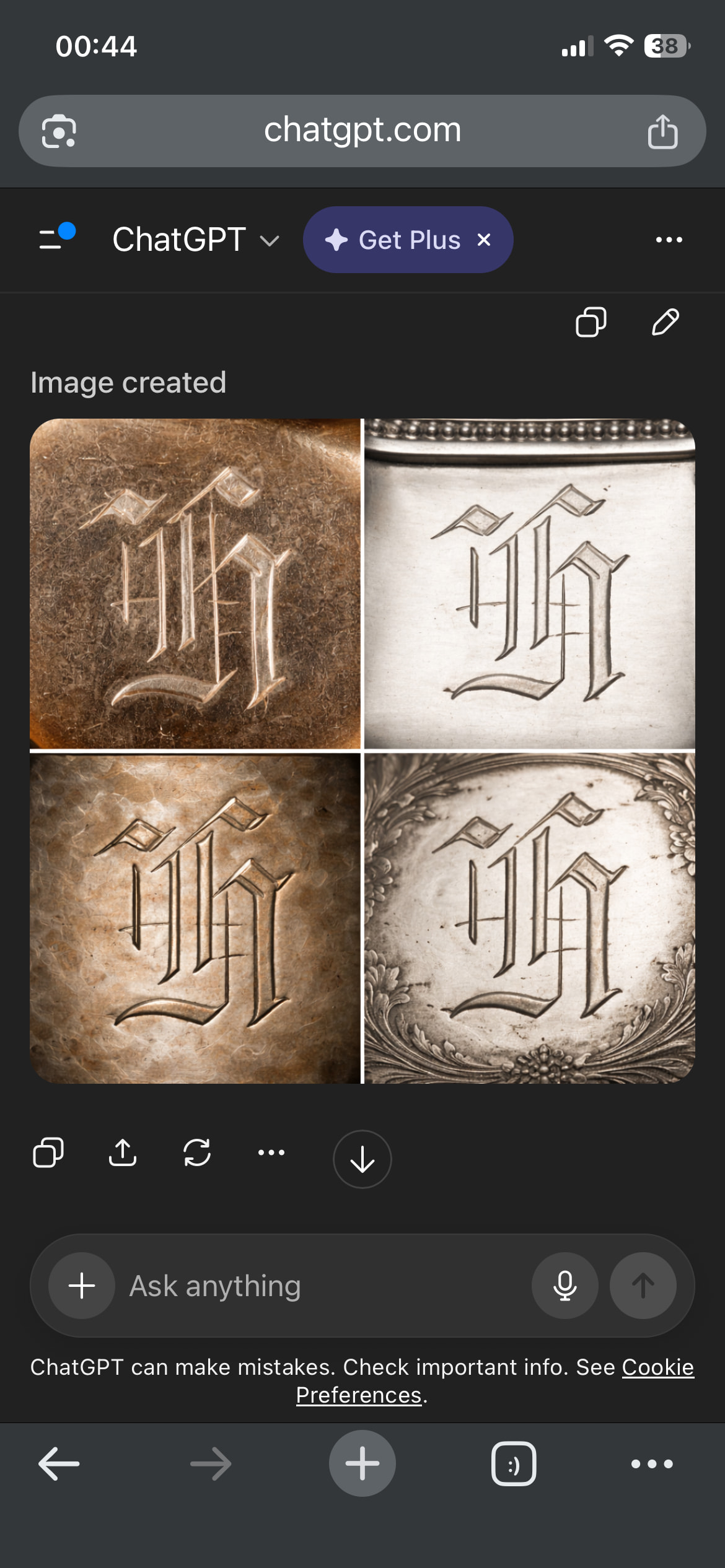
Task: Open more actions under the image
Action: pyautogui.click(x=271, y=1152)
